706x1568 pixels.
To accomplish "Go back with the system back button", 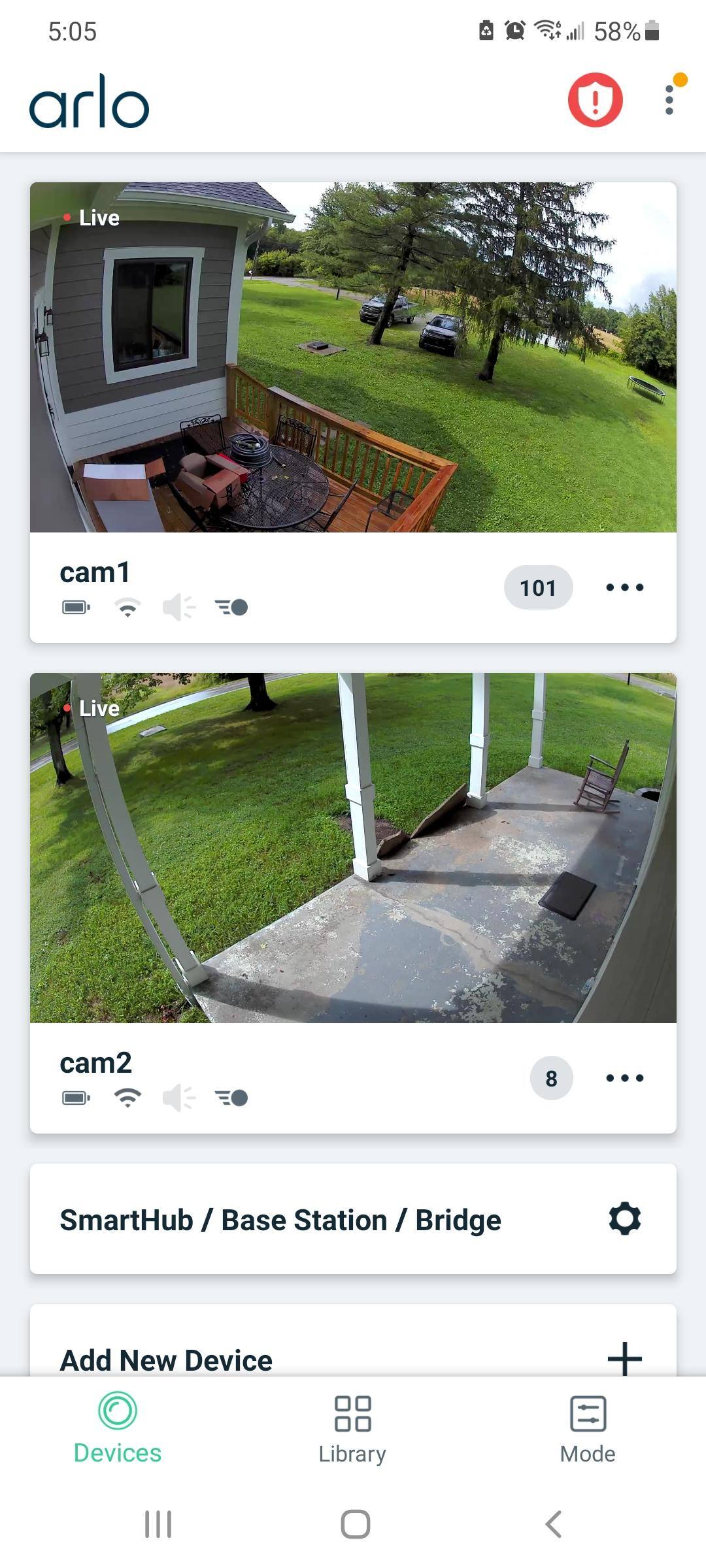I will tap(553, 1524).
